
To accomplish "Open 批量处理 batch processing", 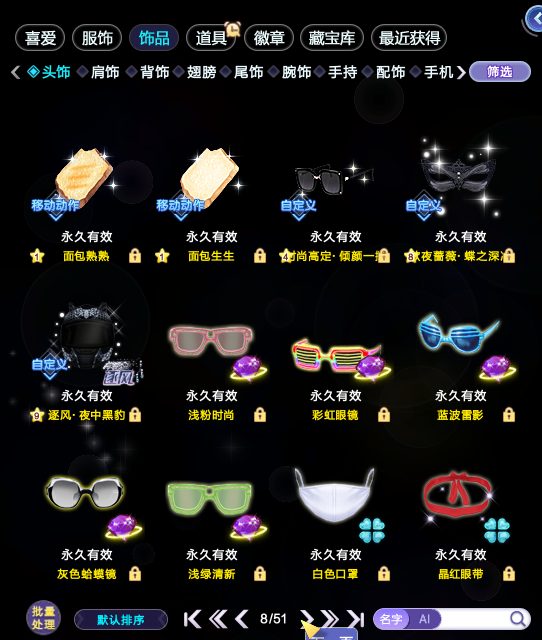I will [44, 618].
